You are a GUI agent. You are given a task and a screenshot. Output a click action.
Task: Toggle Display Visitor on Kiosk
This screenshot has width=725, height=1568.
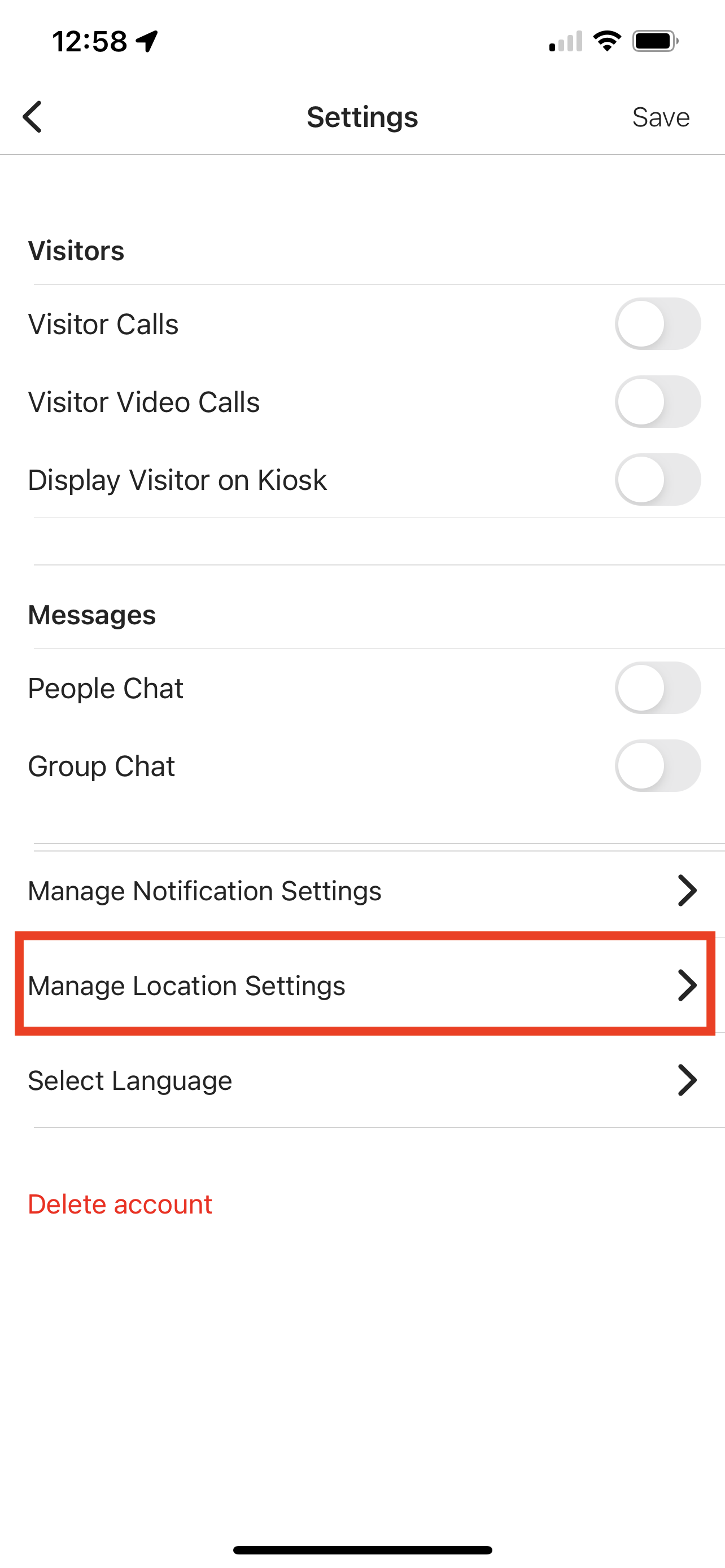pos(657,480)
